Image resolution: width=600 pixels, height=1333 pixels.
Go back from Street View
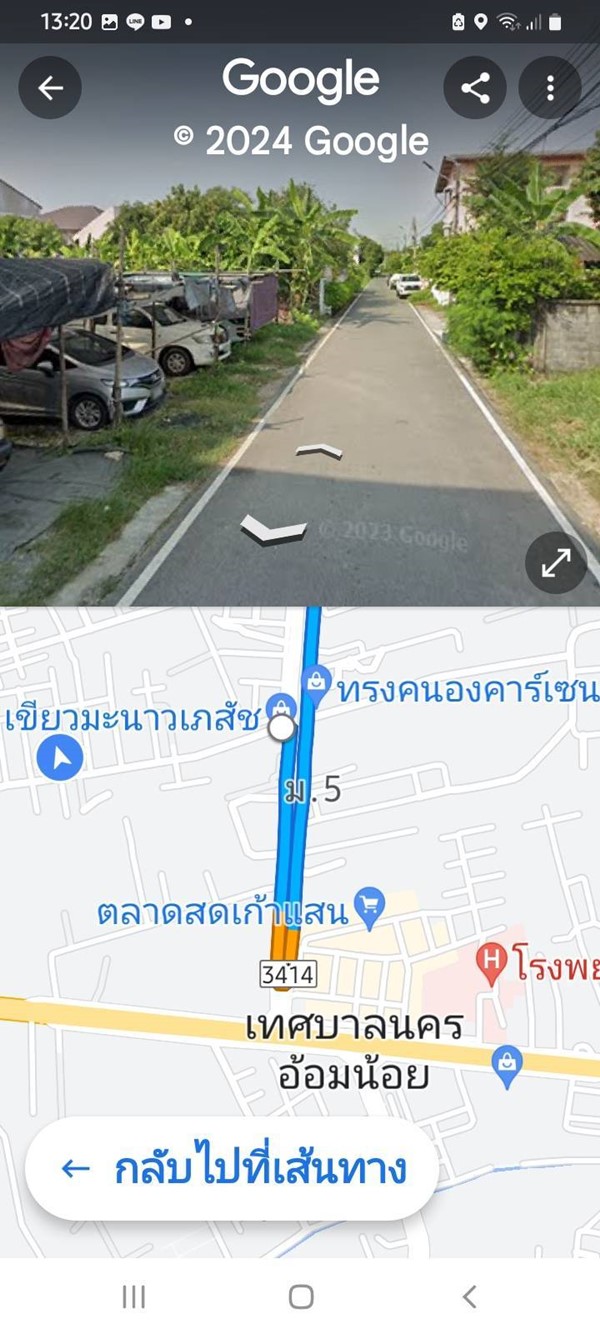tap(50, 88)
